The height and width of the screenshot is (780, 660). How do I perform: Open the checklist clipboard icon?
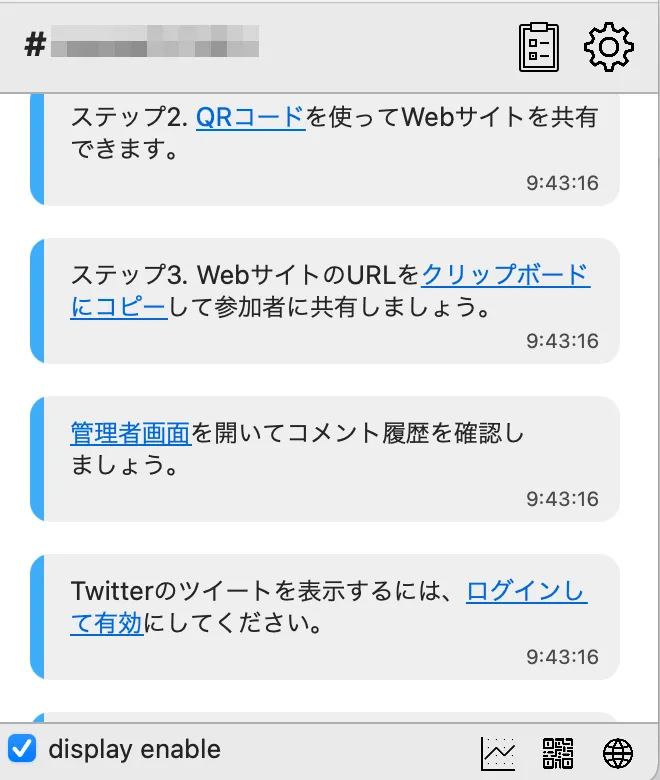coord(539,47)
